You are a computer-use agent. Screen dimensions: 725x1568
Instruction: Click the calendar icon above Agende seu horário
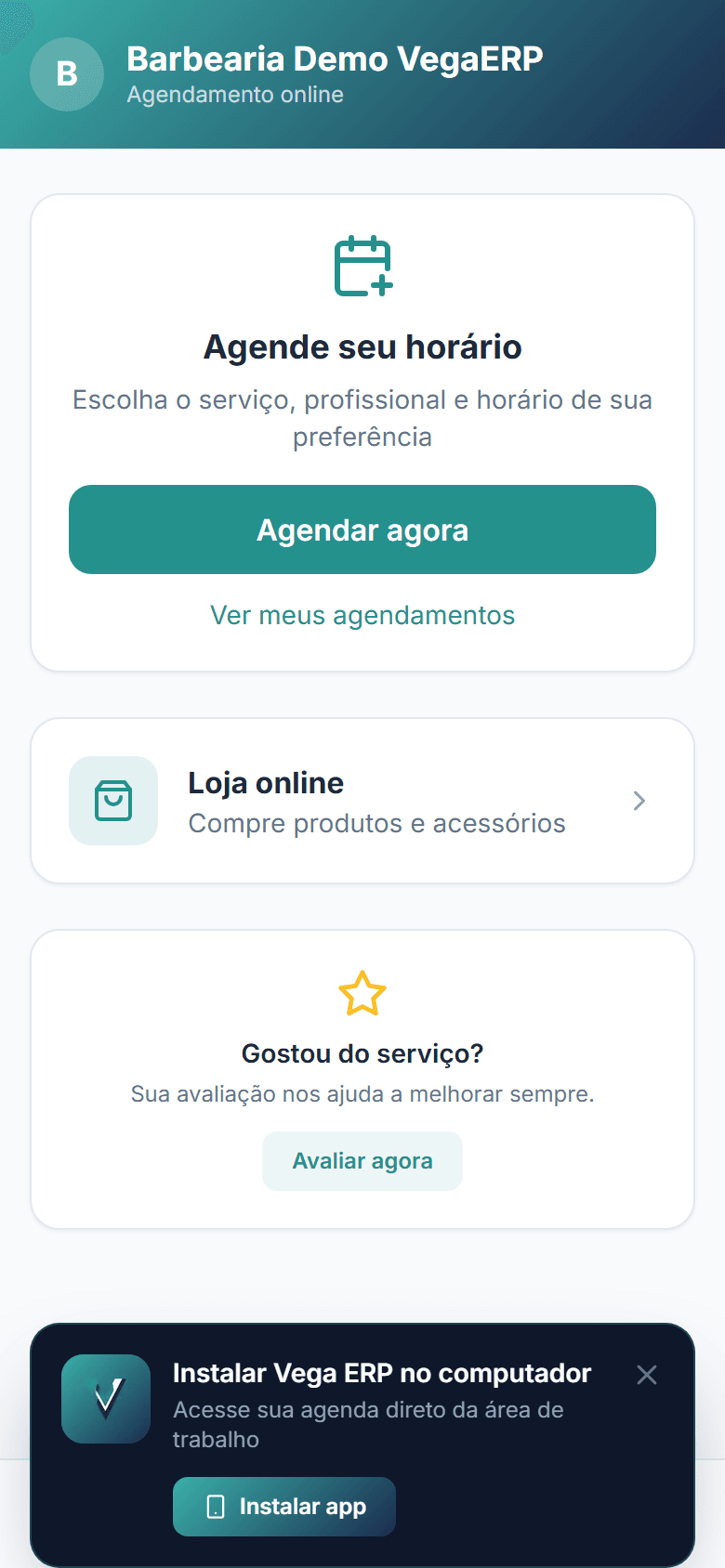tap(362, 267)
